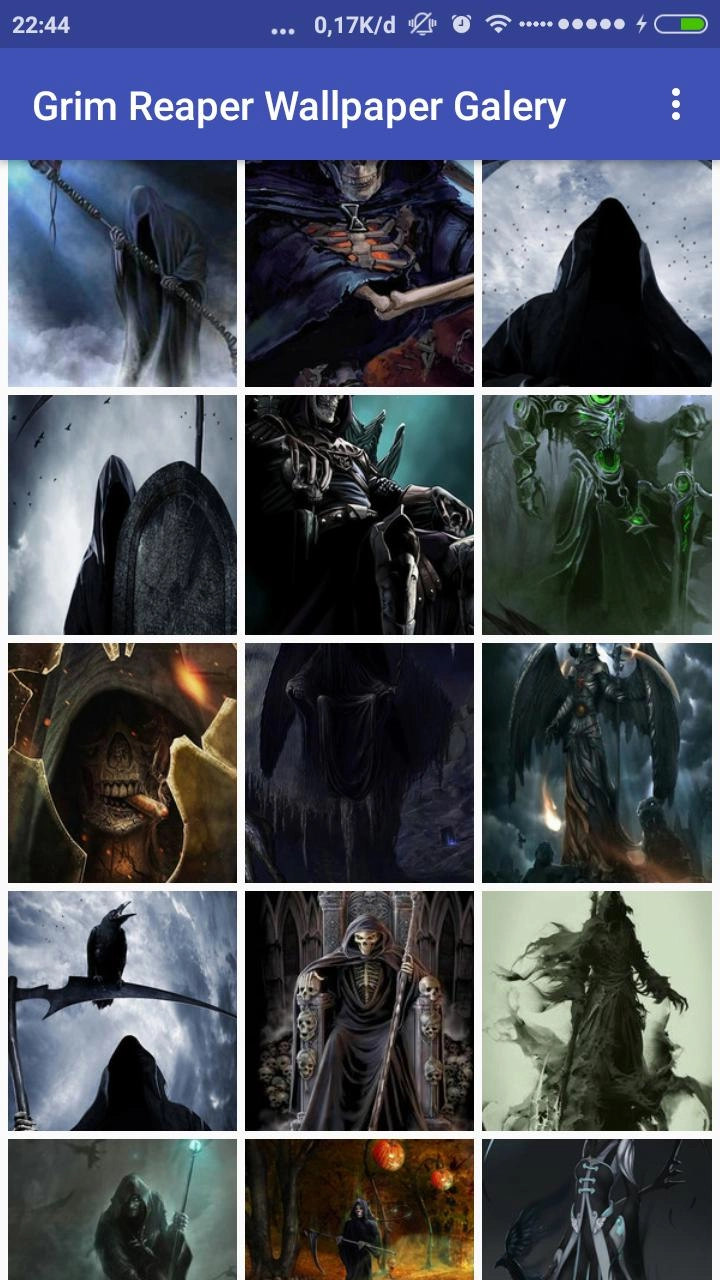Select the skeleton on skull throne wallpaper
This screenshot has height=1280, width=720.
tap(359, 1010)
